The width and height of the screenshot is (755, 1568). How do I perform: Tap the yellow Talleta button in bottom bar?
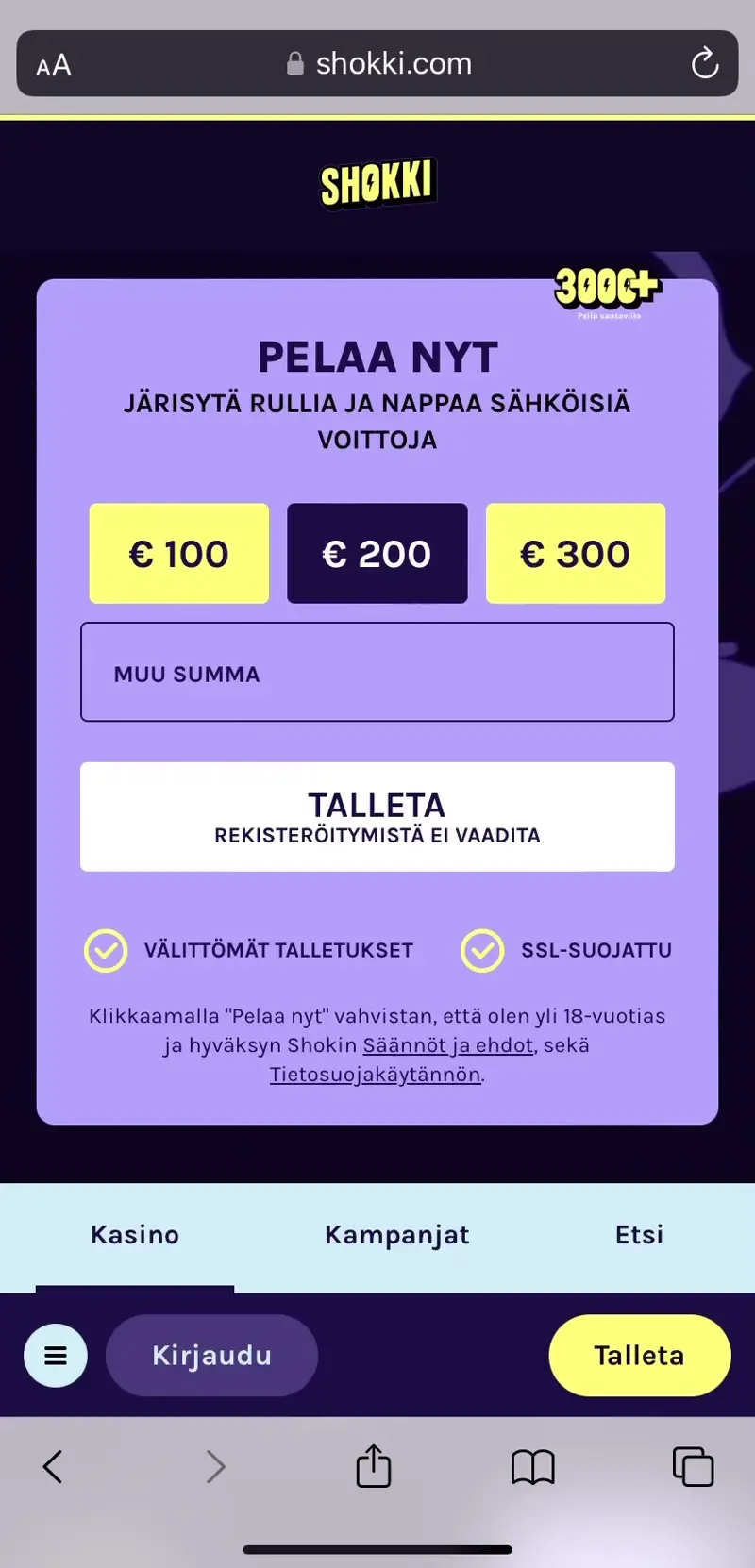(x=639, y=1356)
